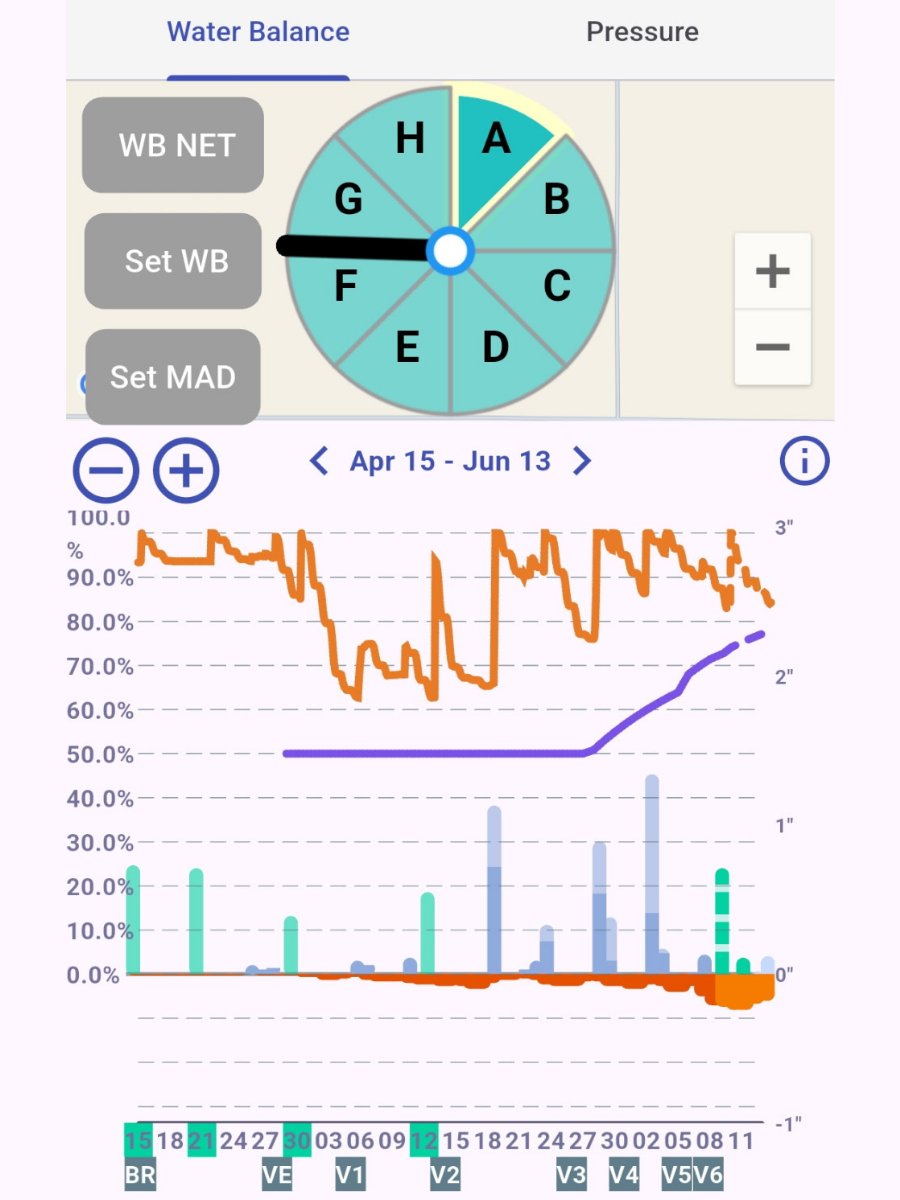Open the chart info icon

click(805, 461)
